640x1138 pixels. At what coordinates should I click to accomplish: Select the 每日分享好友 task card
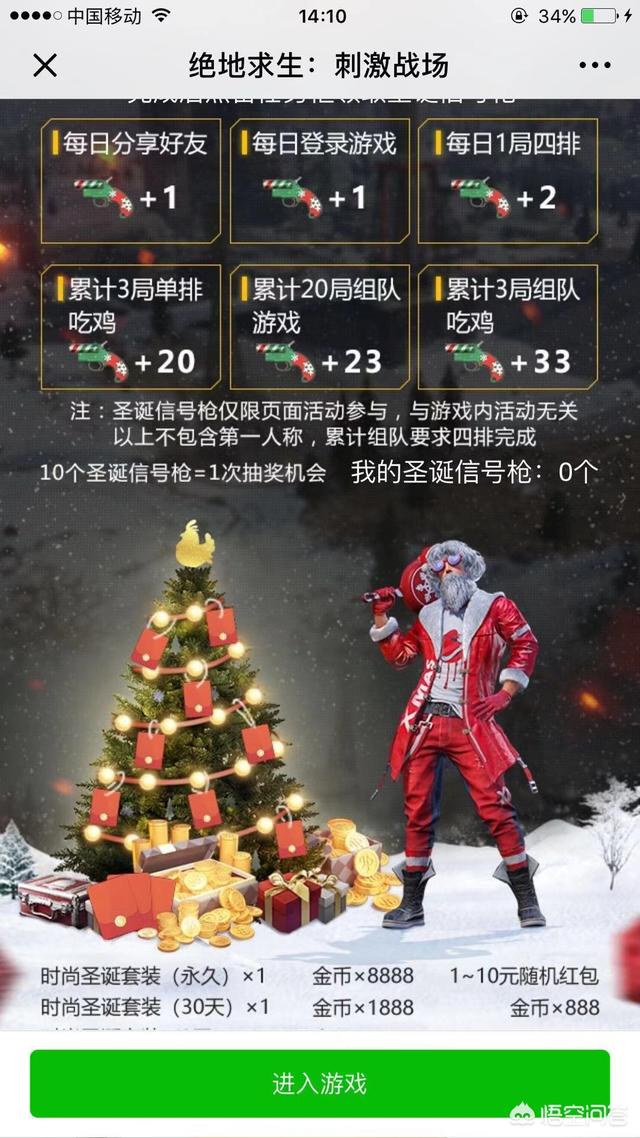pyautogui.click(x=131, y=181)
